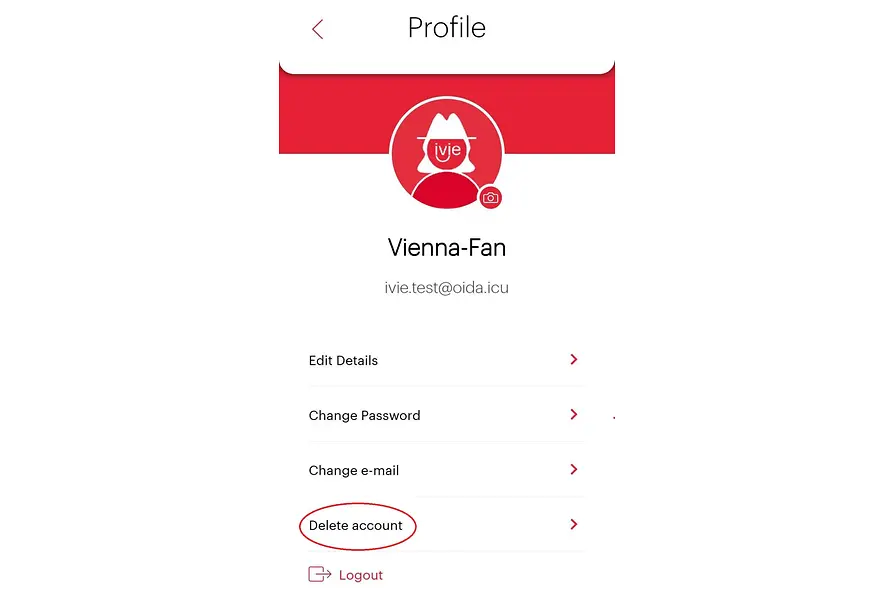894x595 pixels.
Task: Change profile photo via camera icon
Action: 490,198
